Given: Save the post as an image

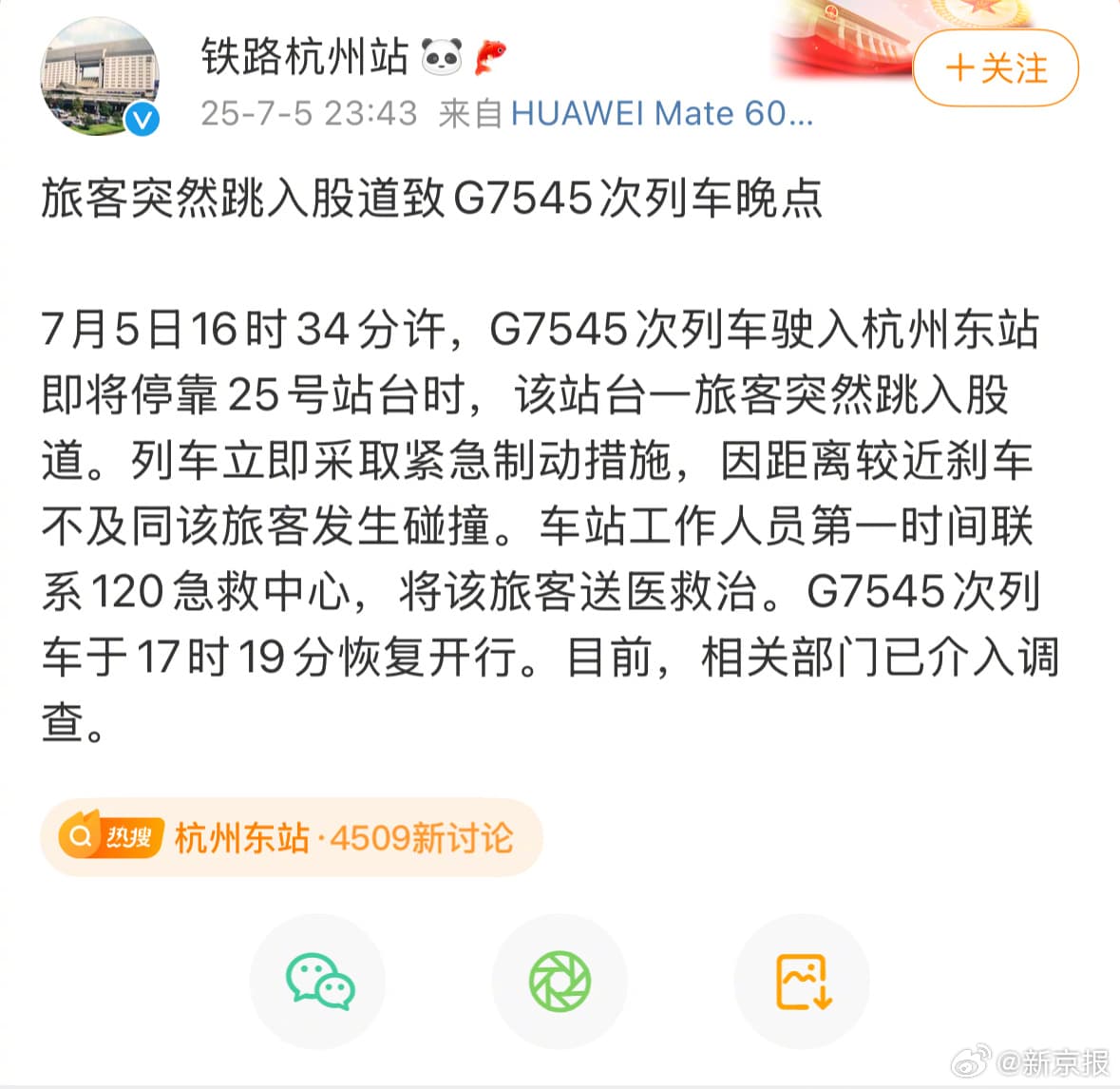Looking at the screenshot, I should coord(803,982).
